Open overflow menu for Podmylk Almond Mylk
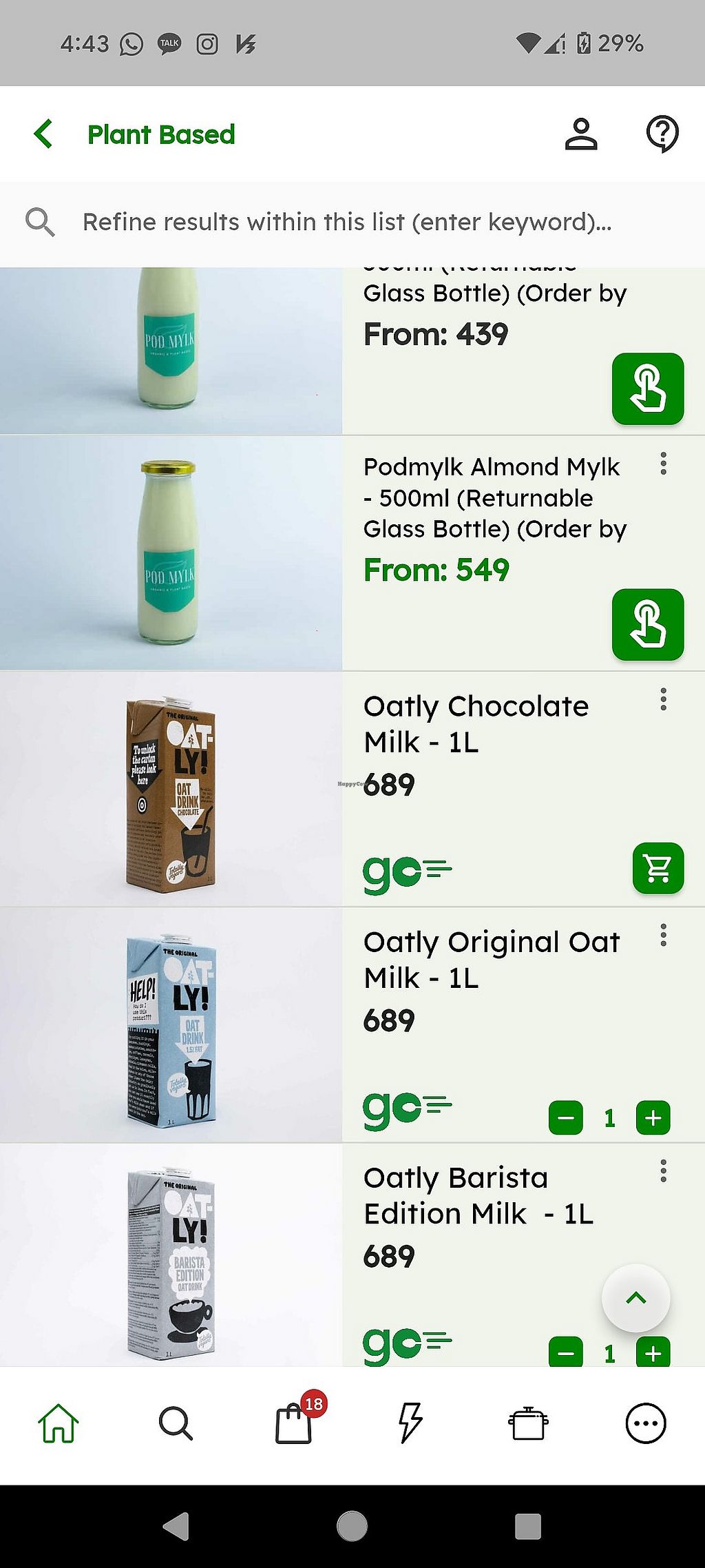705x1568 pixels. click(x=663, y=464)
